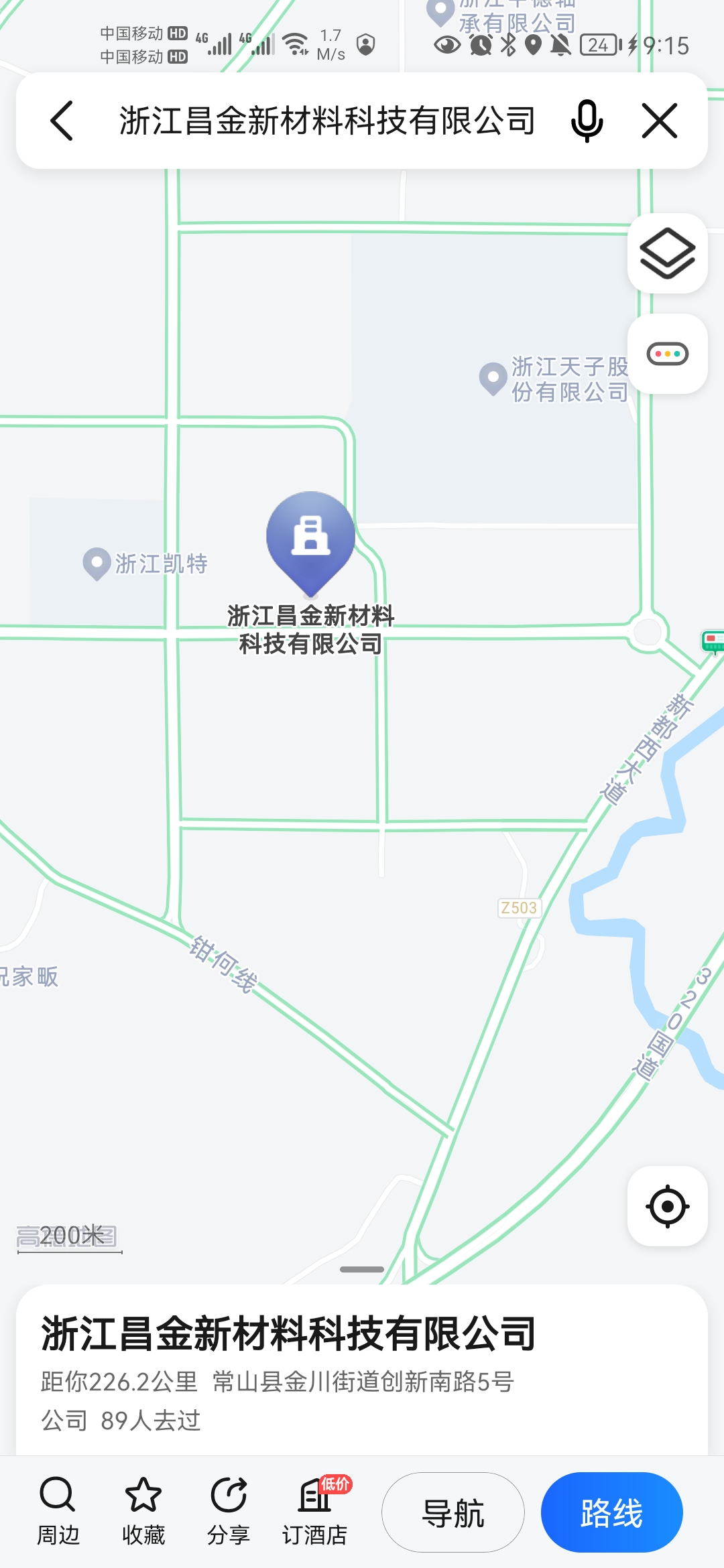Tap the 浙江凯特 map marker
Screen dimensions: 724x1568
97,564
